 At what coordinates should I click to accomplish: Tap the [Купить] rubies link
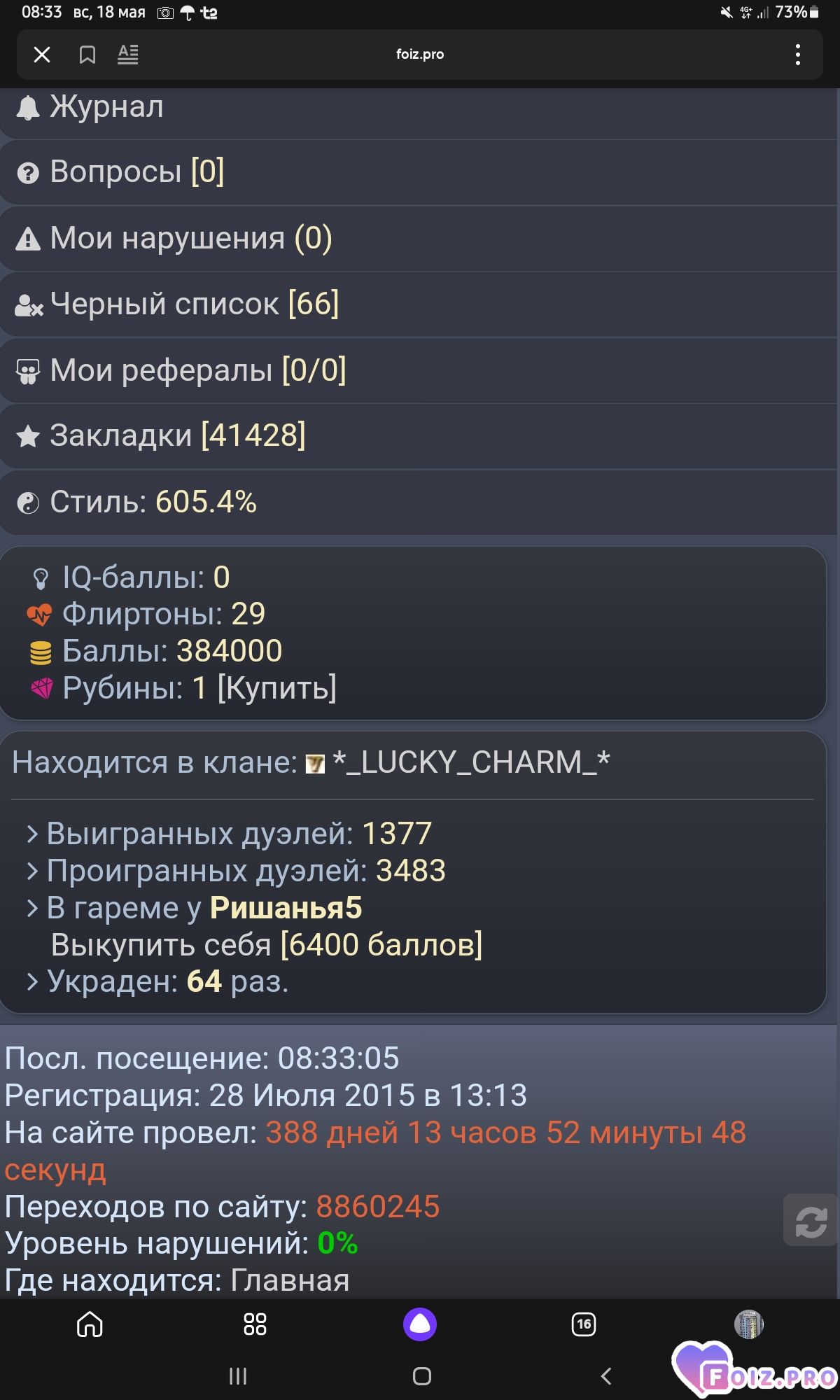tap(276, 688)
